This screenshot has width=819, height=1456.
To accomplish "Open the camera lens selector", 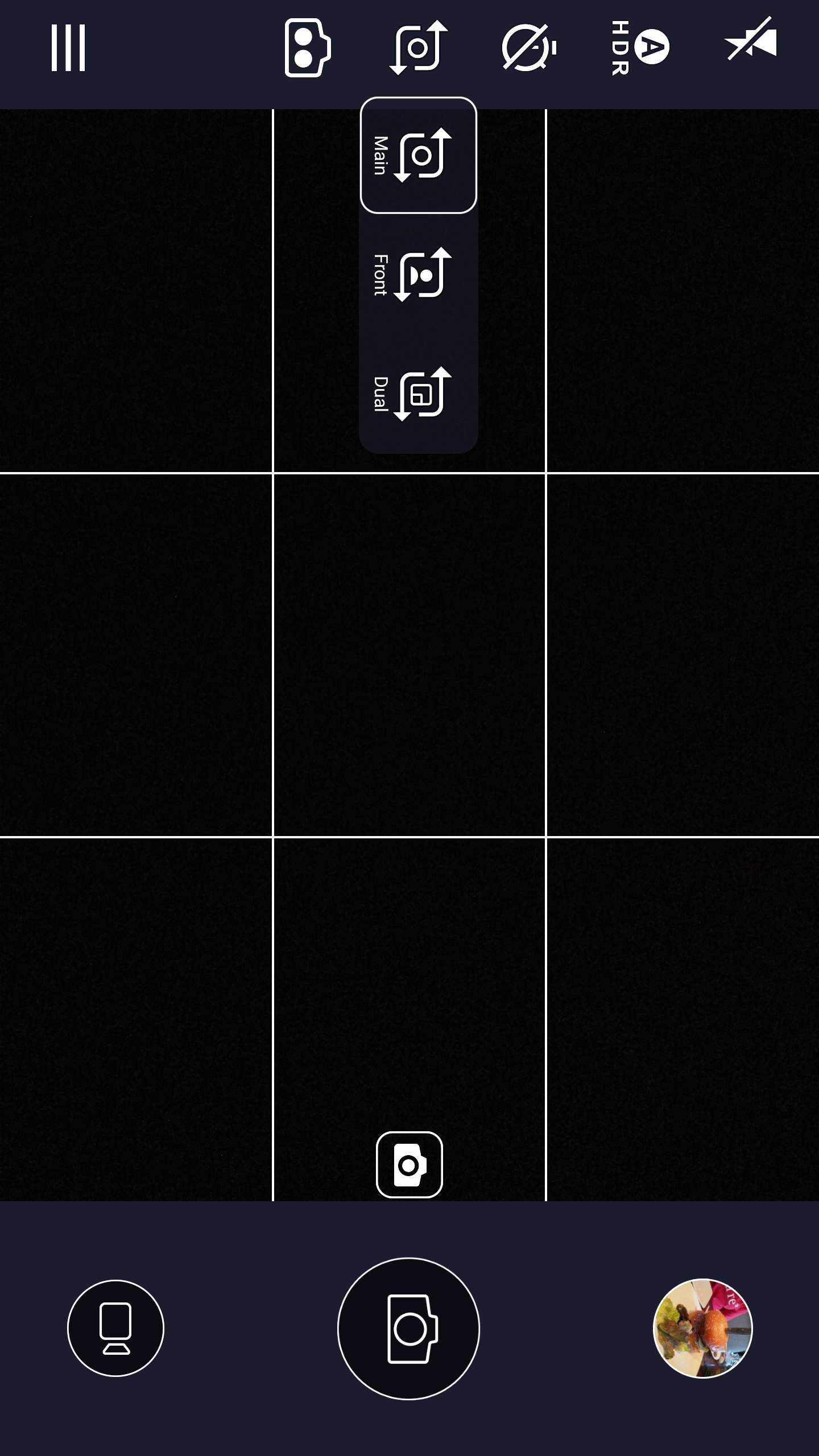I will [x=307, y=48].
